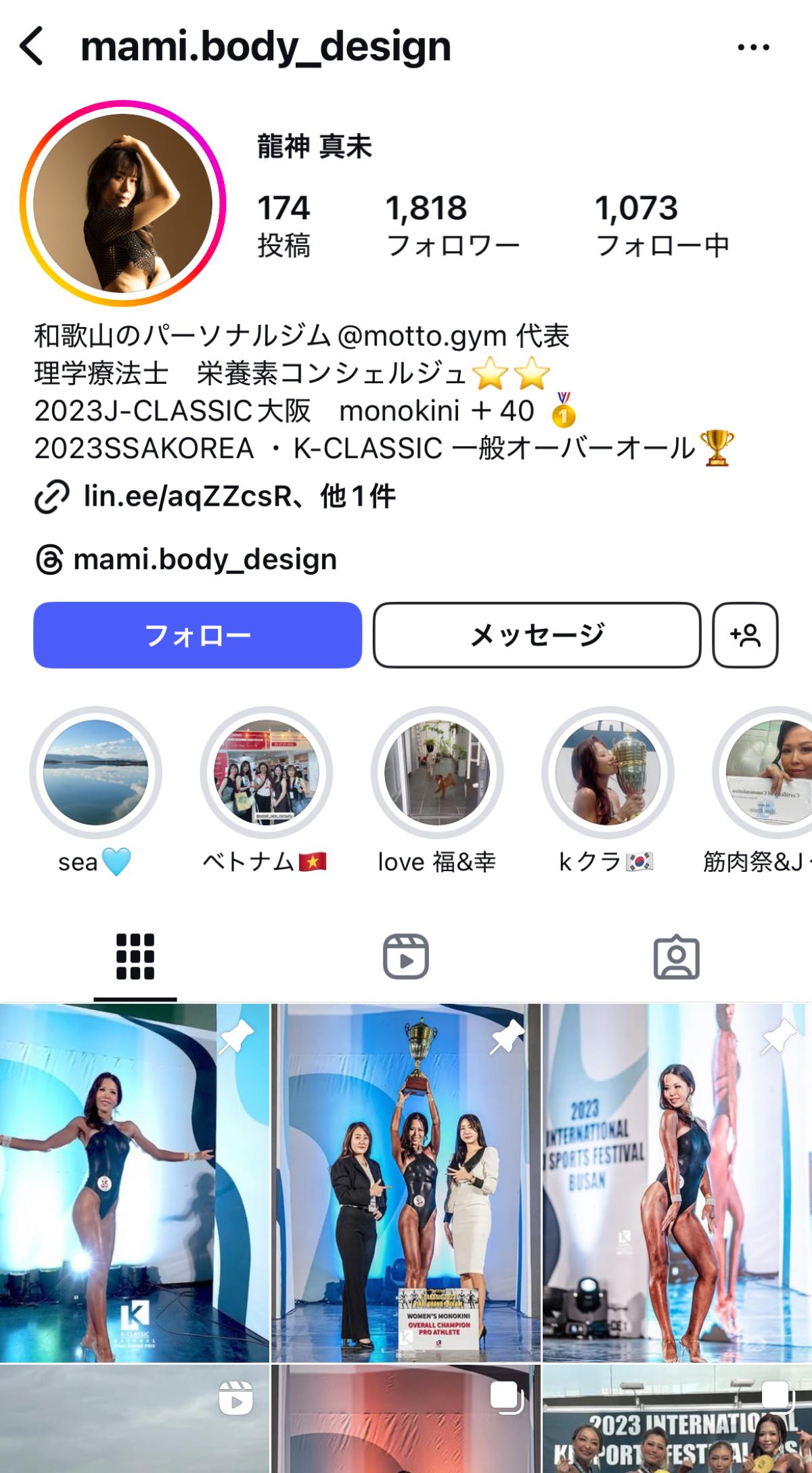Open the フォロワー followers list
The height and width of the screenshot is (1473, 812).
[x=452, y=226]
